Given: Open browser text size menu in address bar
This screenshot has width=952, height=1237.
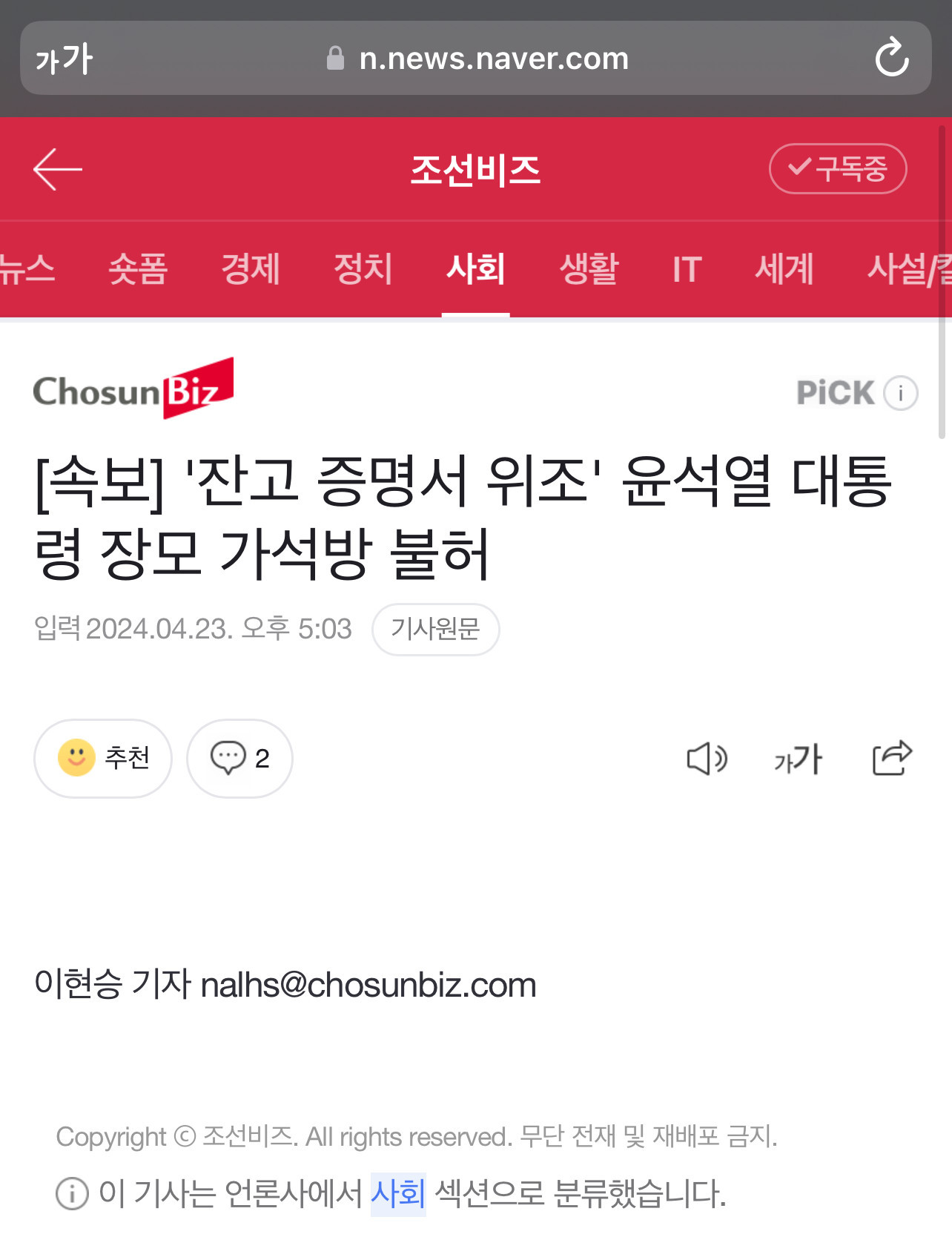Looking at the screenshot, I should pyautogui.click(x=64, y=59).
